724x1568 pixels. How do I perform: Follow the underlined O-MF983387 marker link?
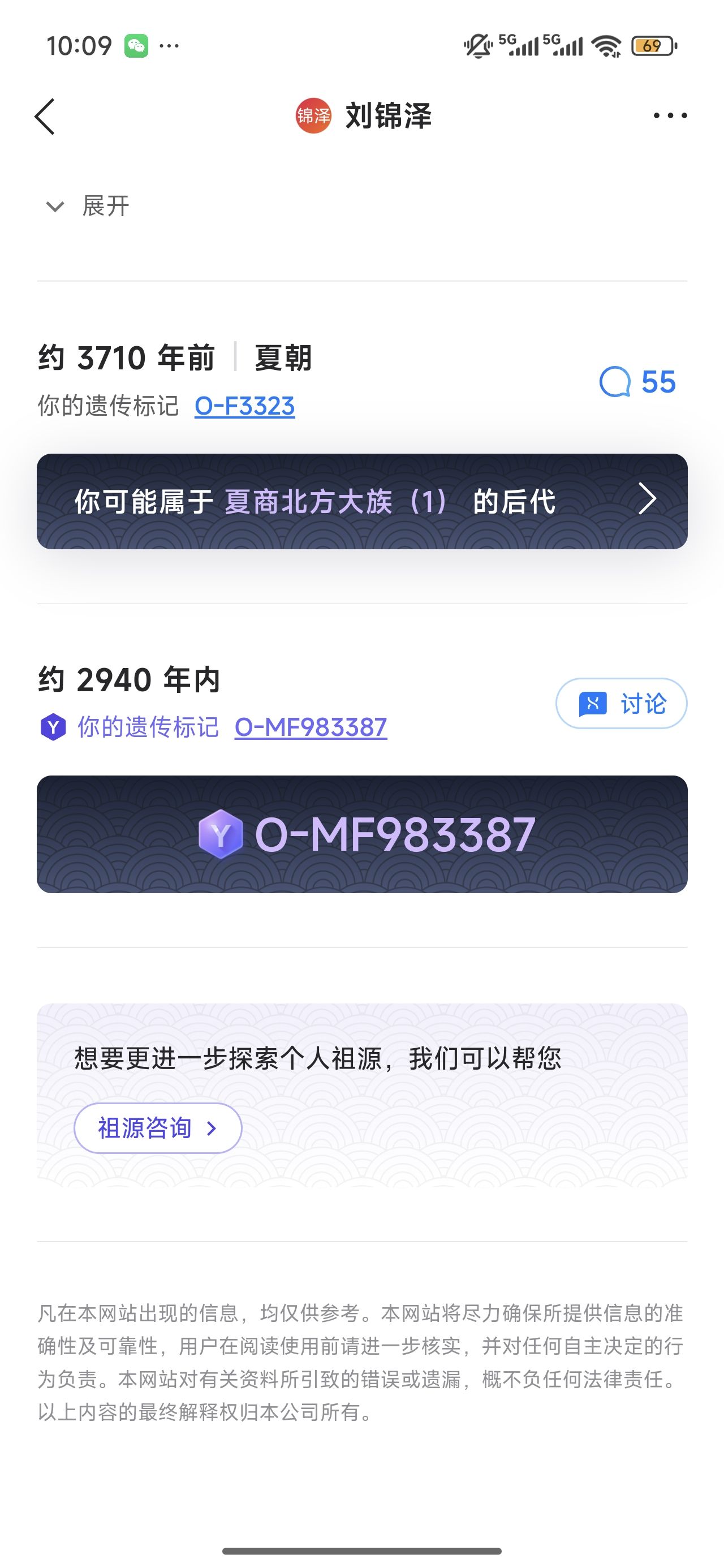coord(311,727)
